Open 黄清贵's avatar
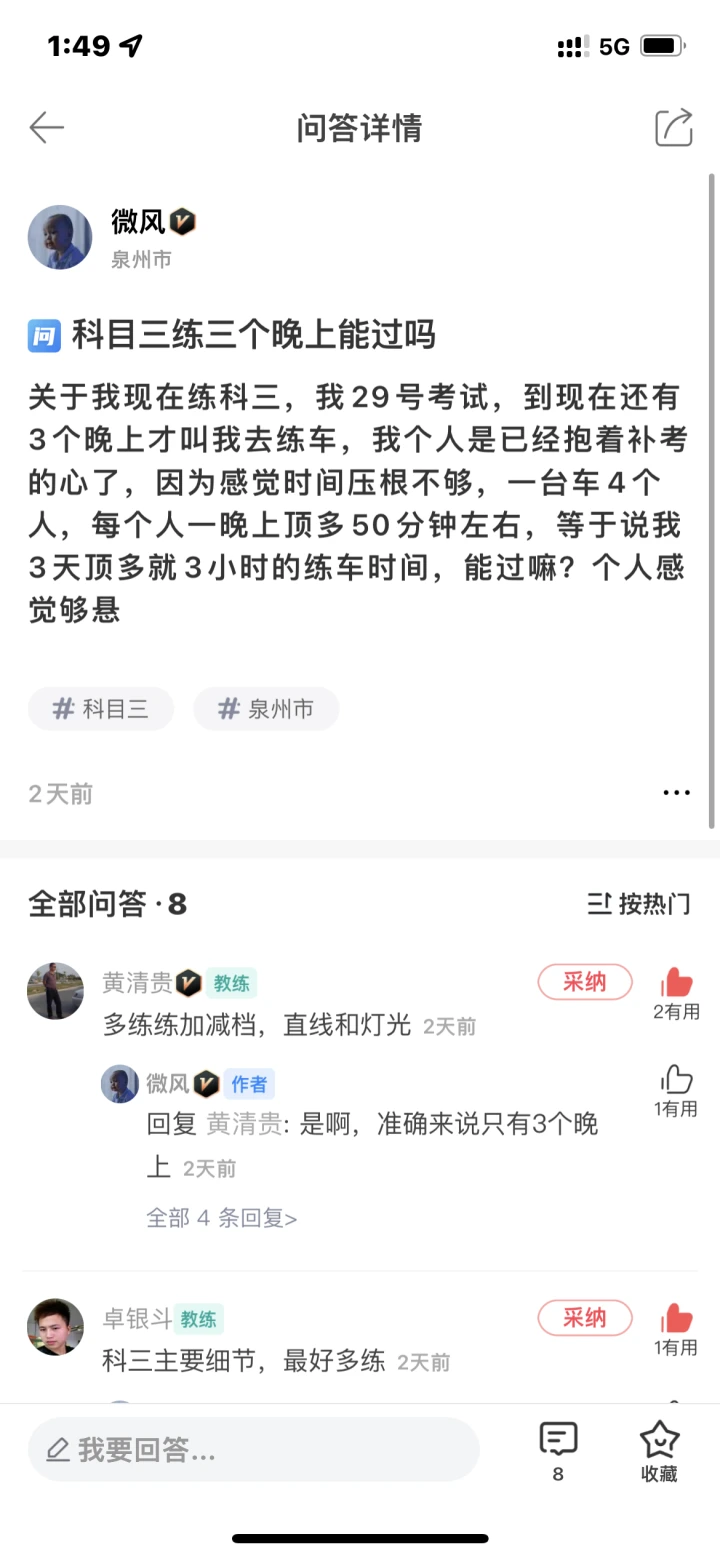 point(55,991)
